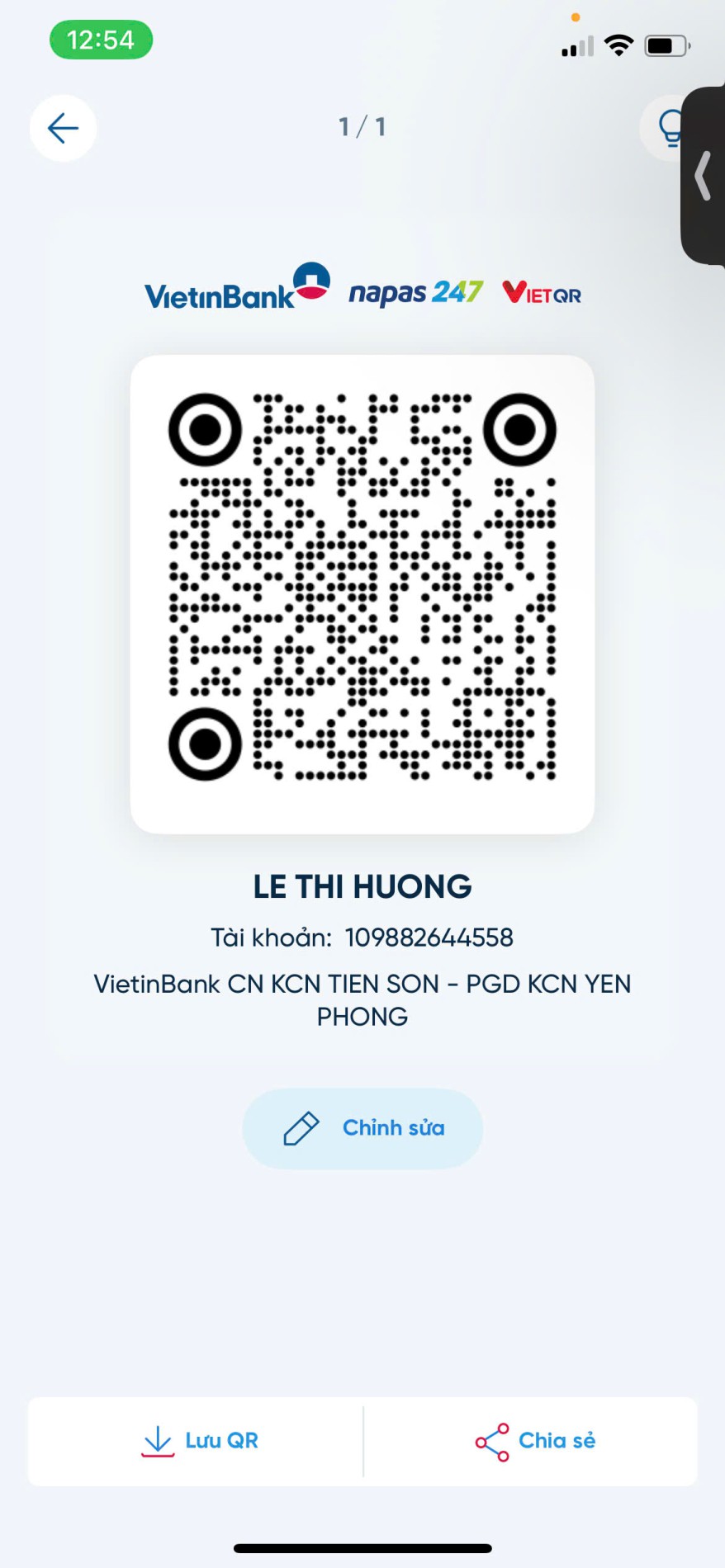
Task: Share the QR via Chia sẻ
Action: pos(535,1441)
